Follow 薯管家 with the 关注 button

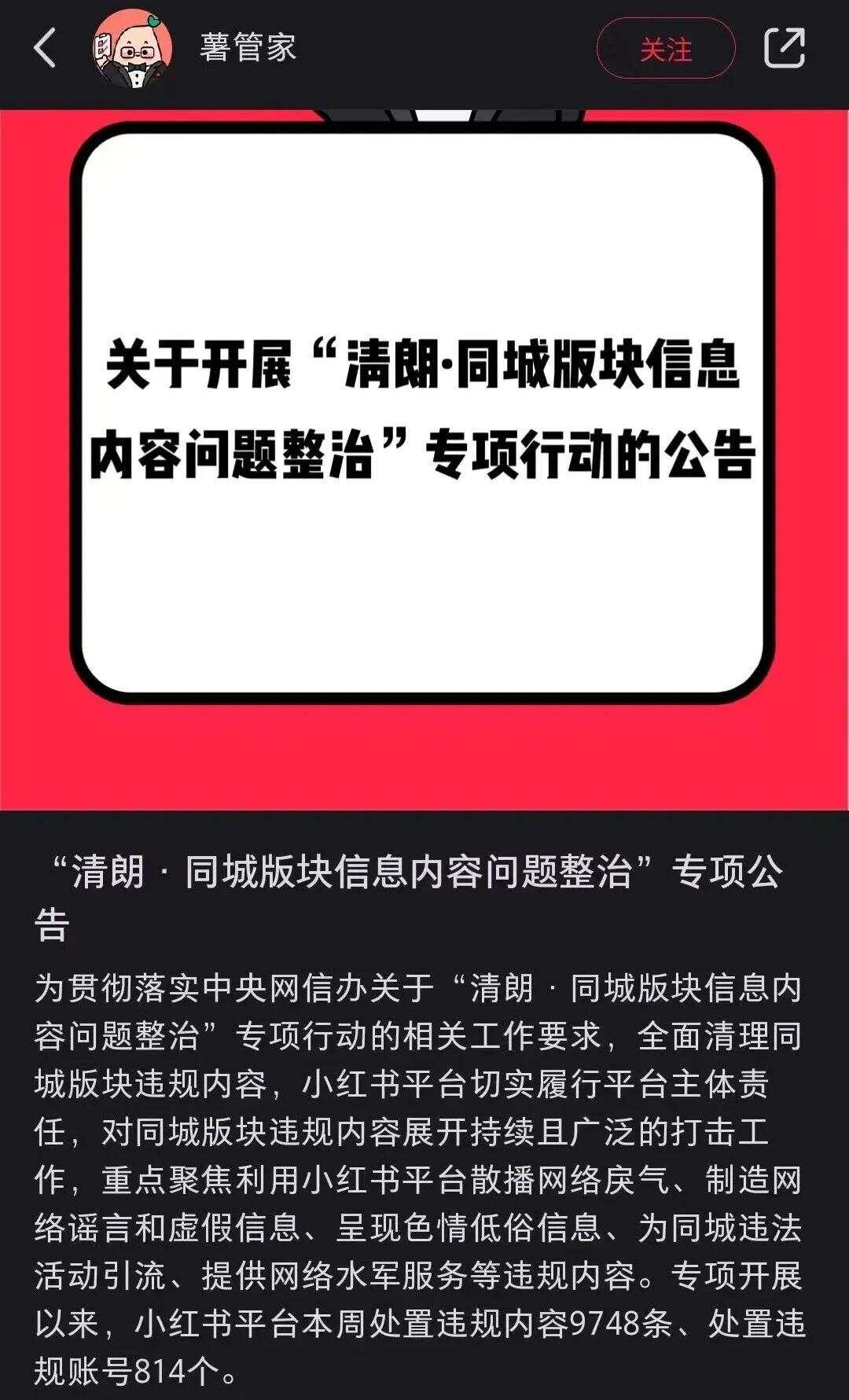click(665, 49)
